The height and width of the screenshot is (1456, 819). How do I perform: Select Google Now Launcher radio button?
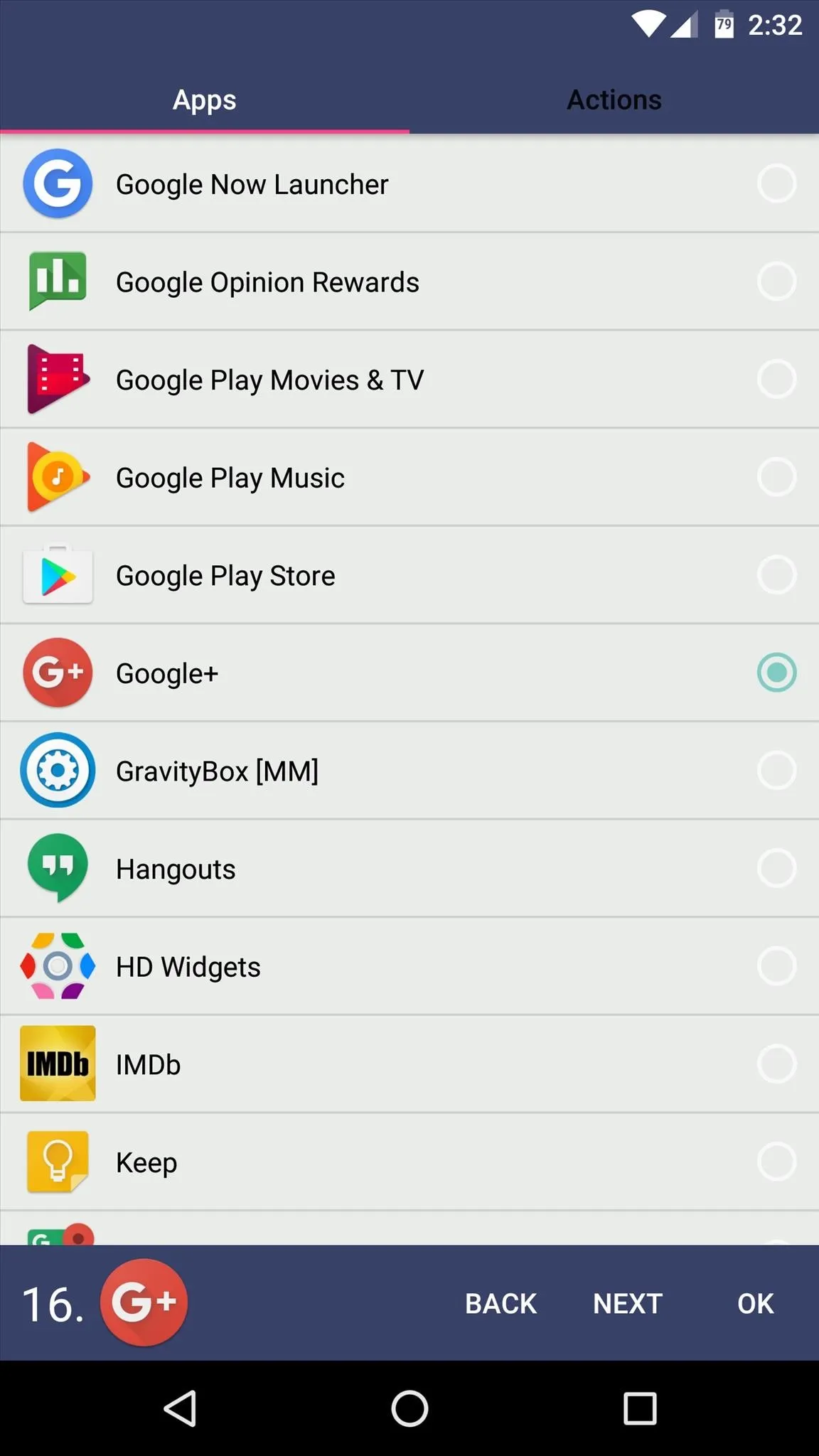[776, 183]
